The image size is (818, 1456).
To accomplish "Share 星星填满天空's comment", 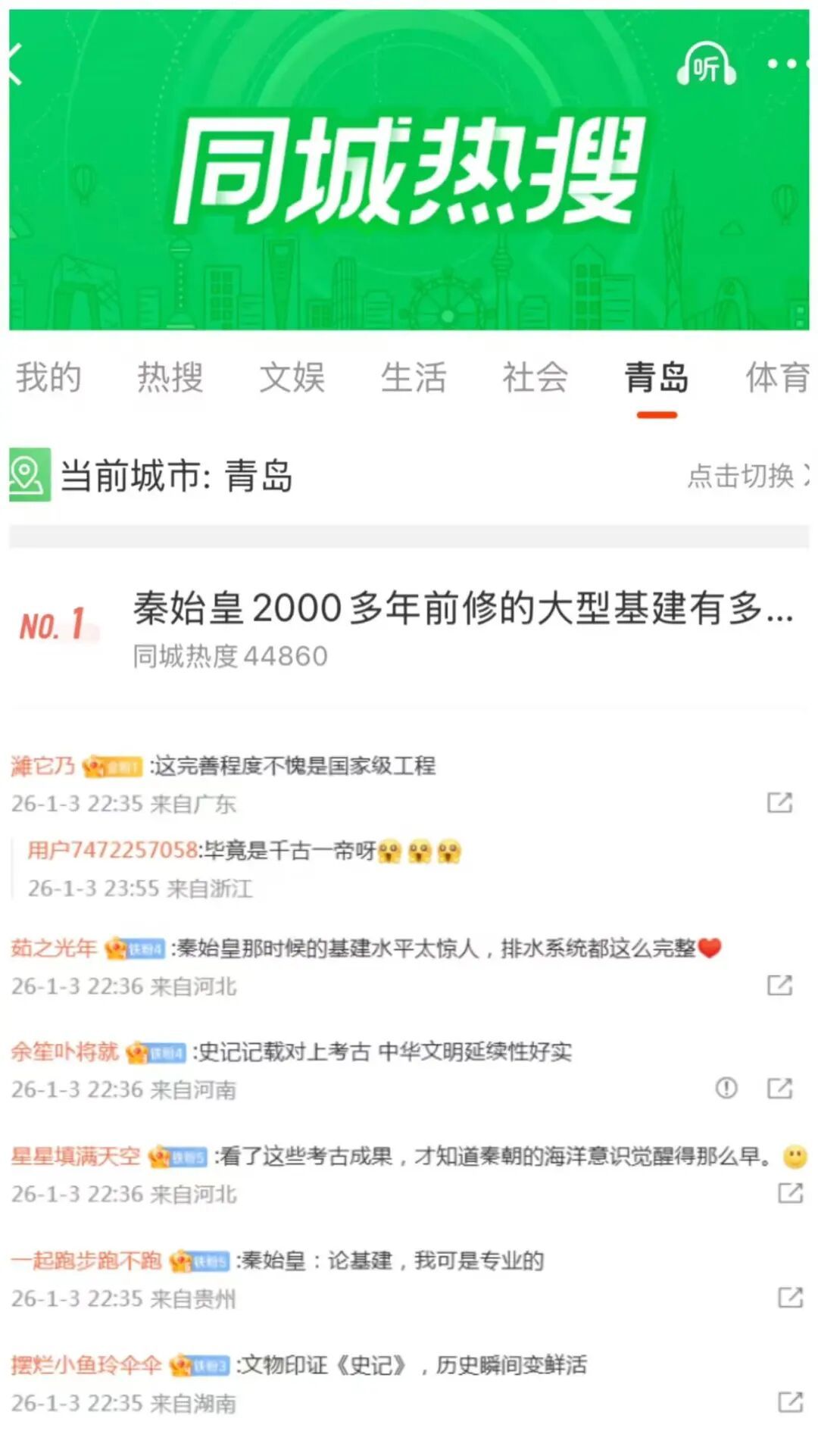I will 790,1193.
